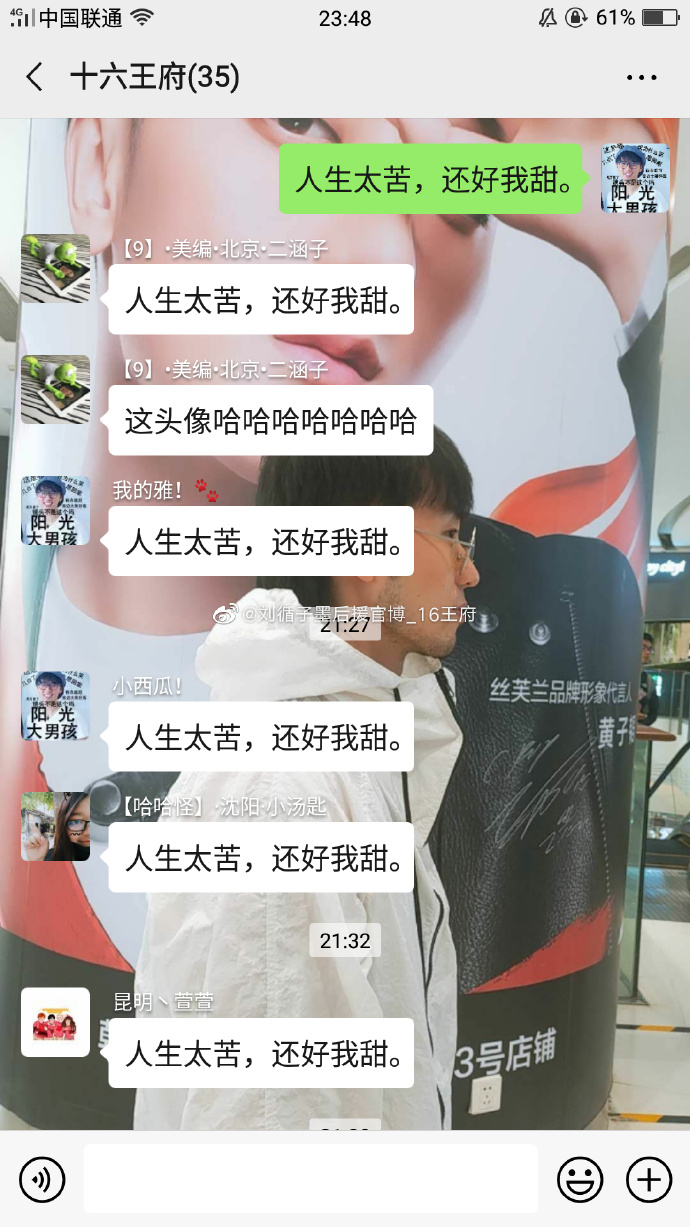Viewport: 690px width, 1227px height.
Task: Tap the message text input field
Action: point(310,1180)
